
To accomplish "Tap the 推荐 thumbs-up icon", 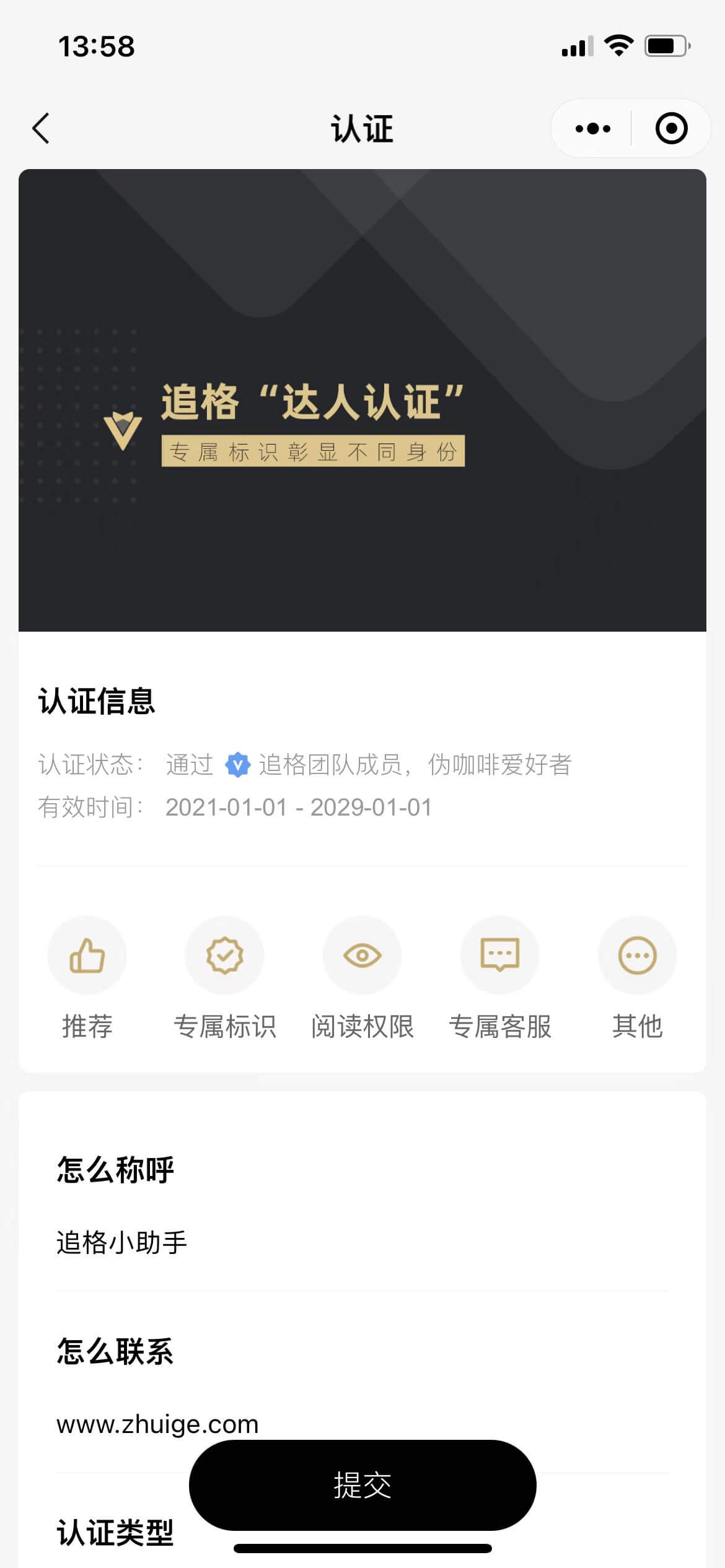I will coord(87,956).
